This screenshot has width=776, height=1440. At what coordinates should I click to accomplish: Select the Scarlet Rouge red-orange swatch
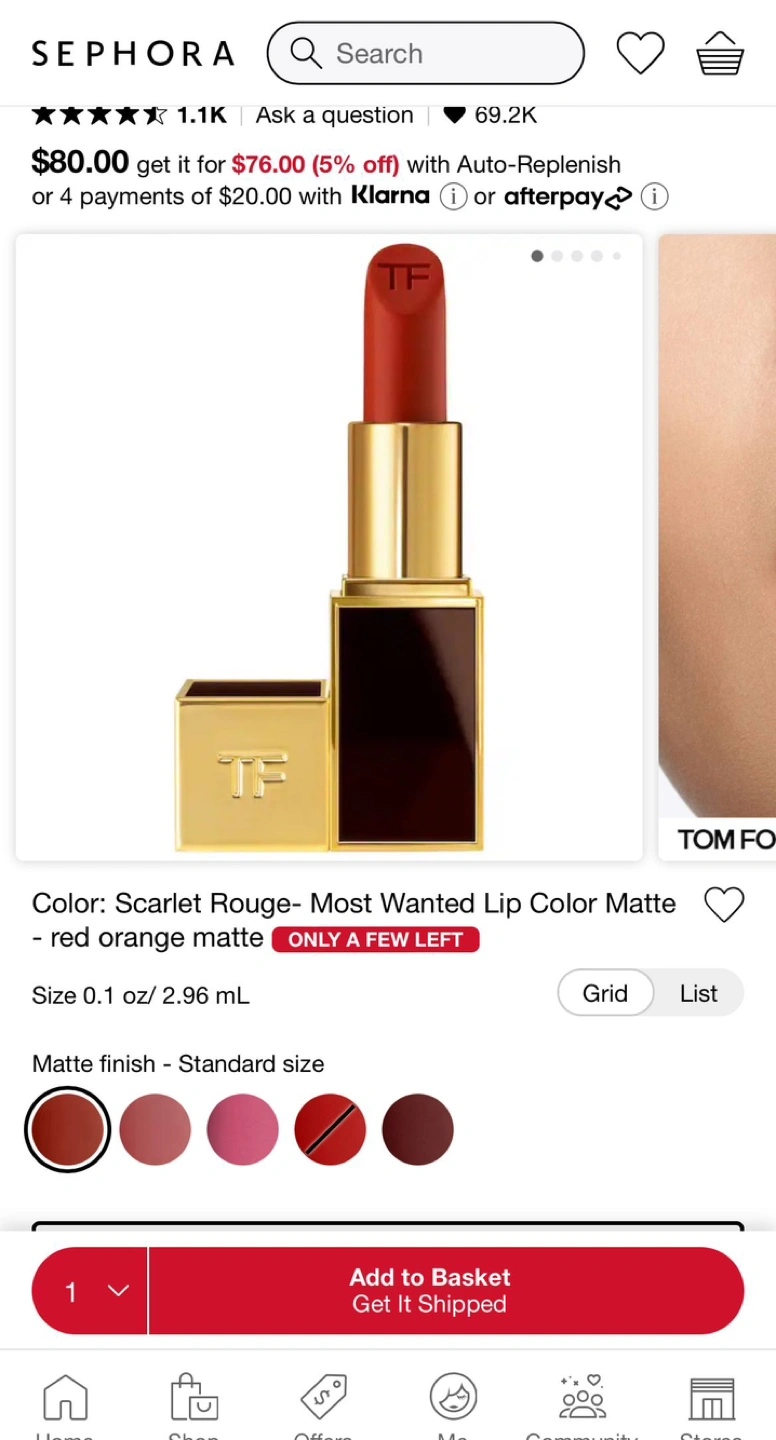point(67,1129)
